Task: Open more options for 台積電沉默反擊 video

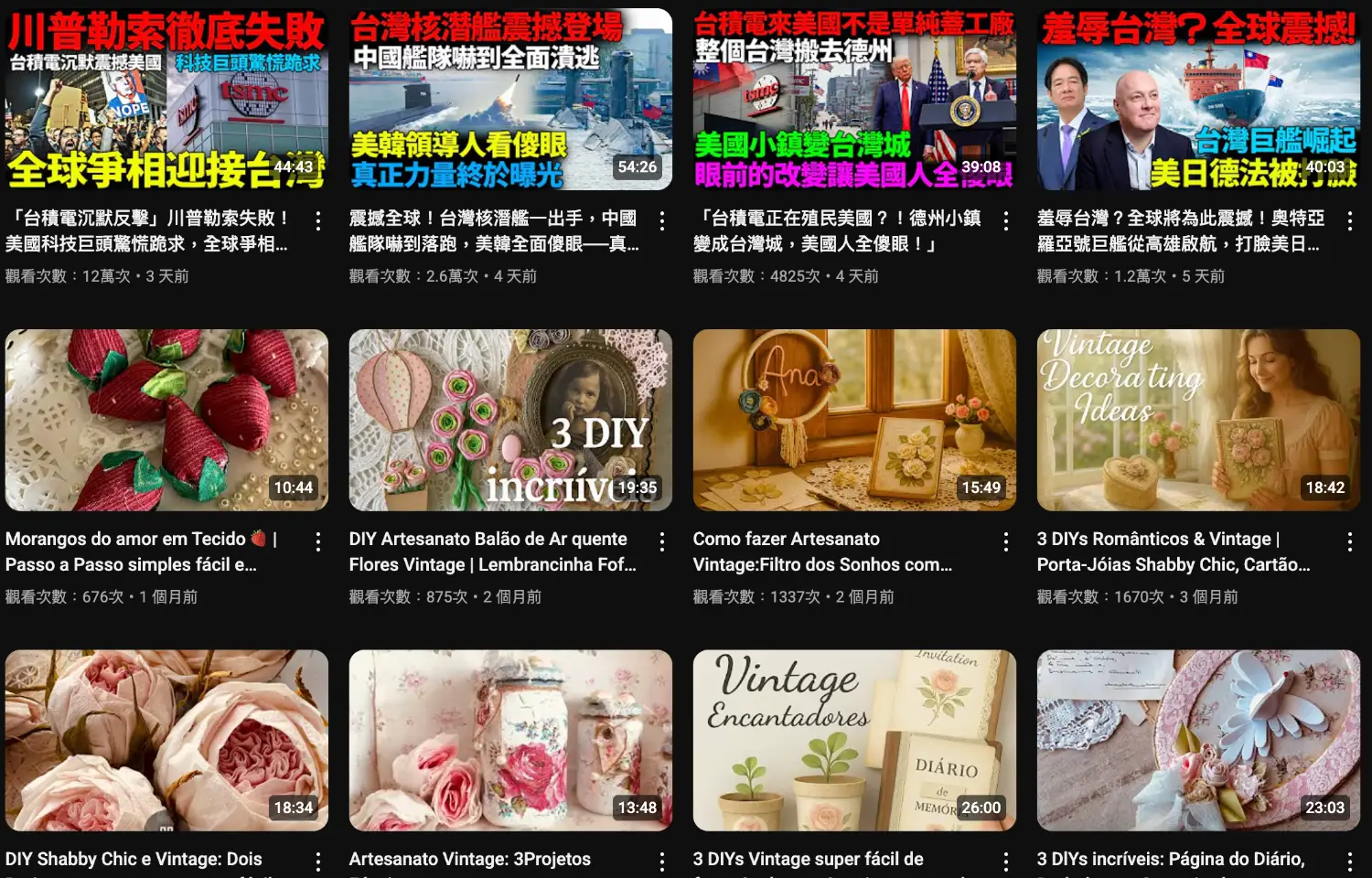Action: [318, 220]
